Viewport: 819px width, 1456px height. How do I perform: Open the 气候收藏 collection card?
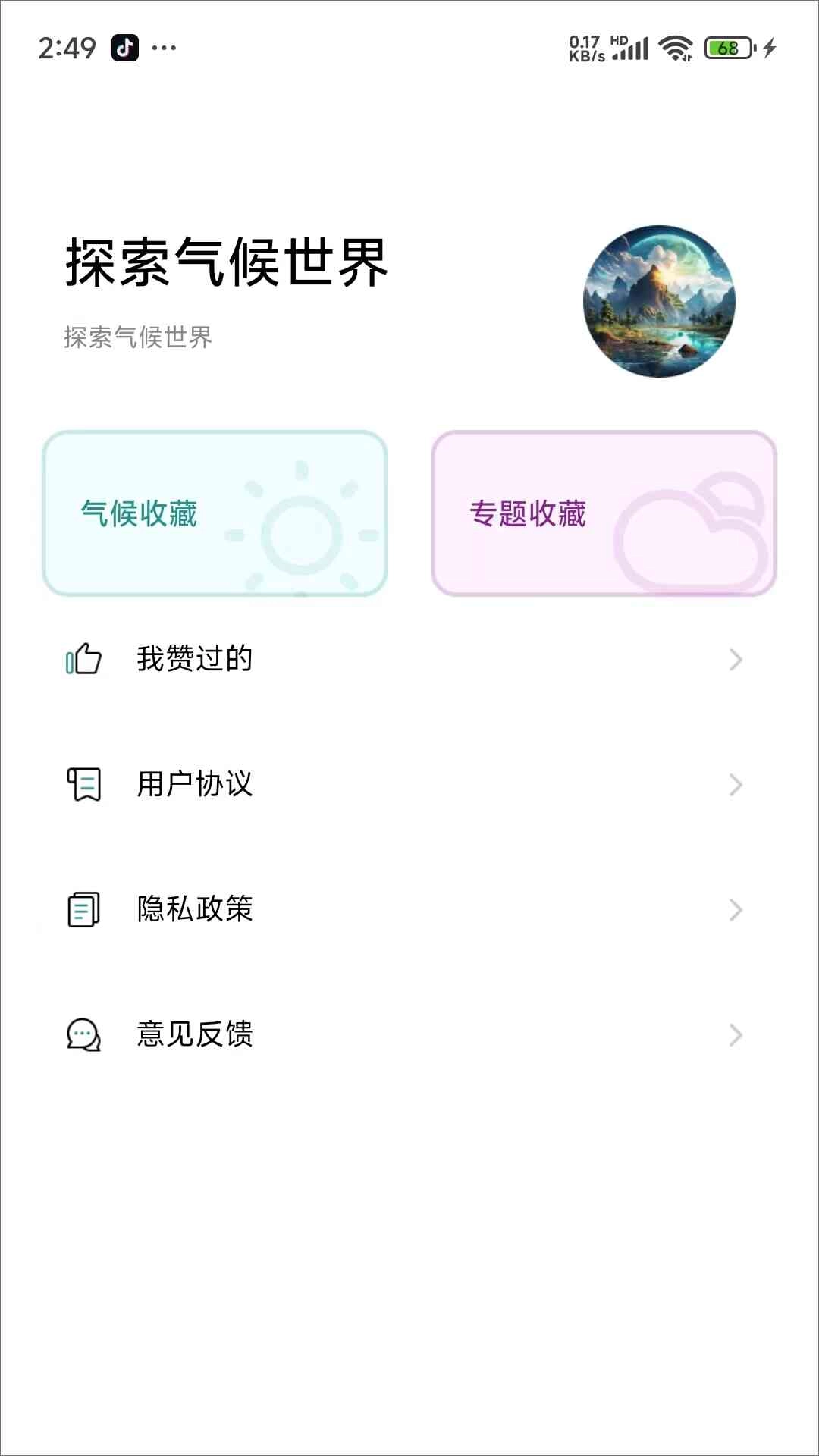point(215,513)
